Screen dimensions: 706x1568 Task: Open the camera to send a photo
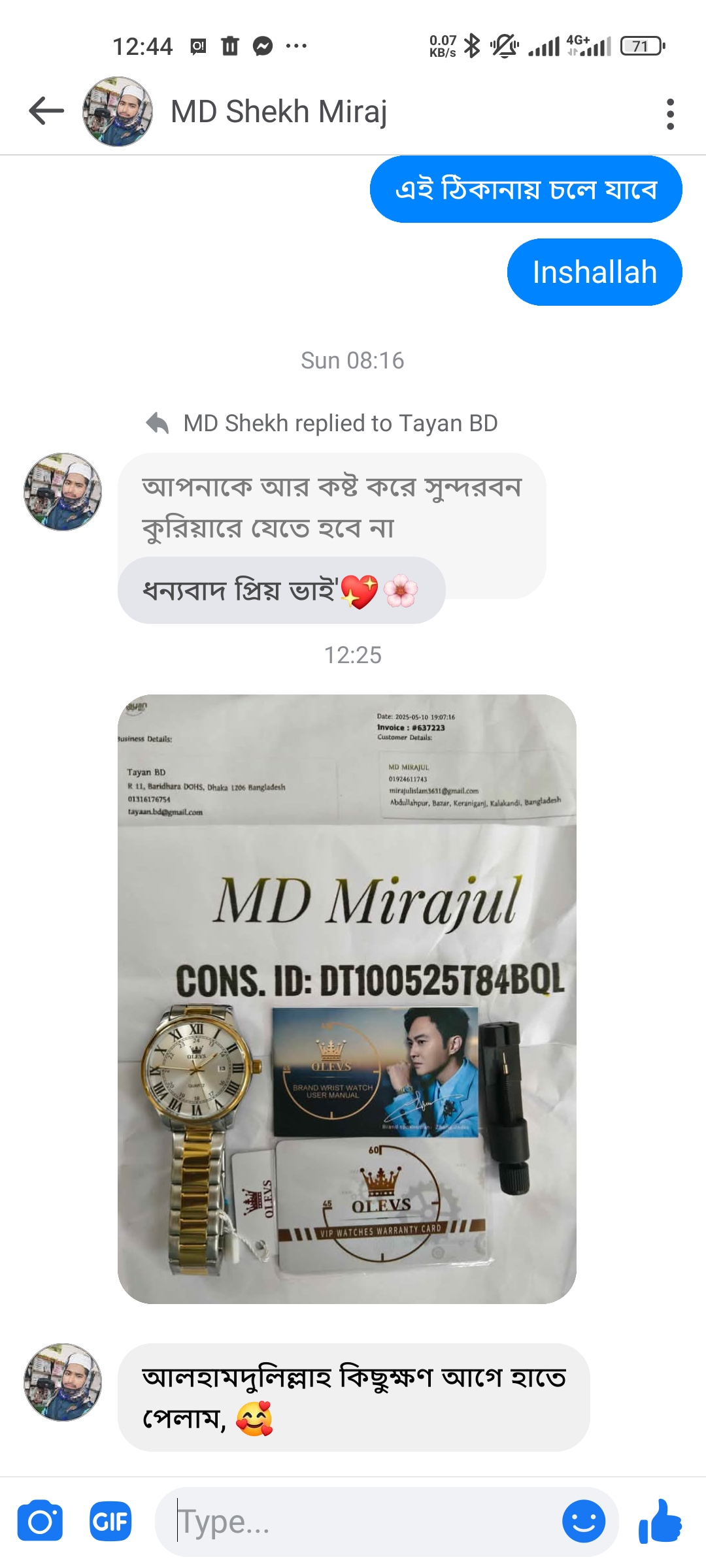pyautogui.click(x=40, y=1521)
